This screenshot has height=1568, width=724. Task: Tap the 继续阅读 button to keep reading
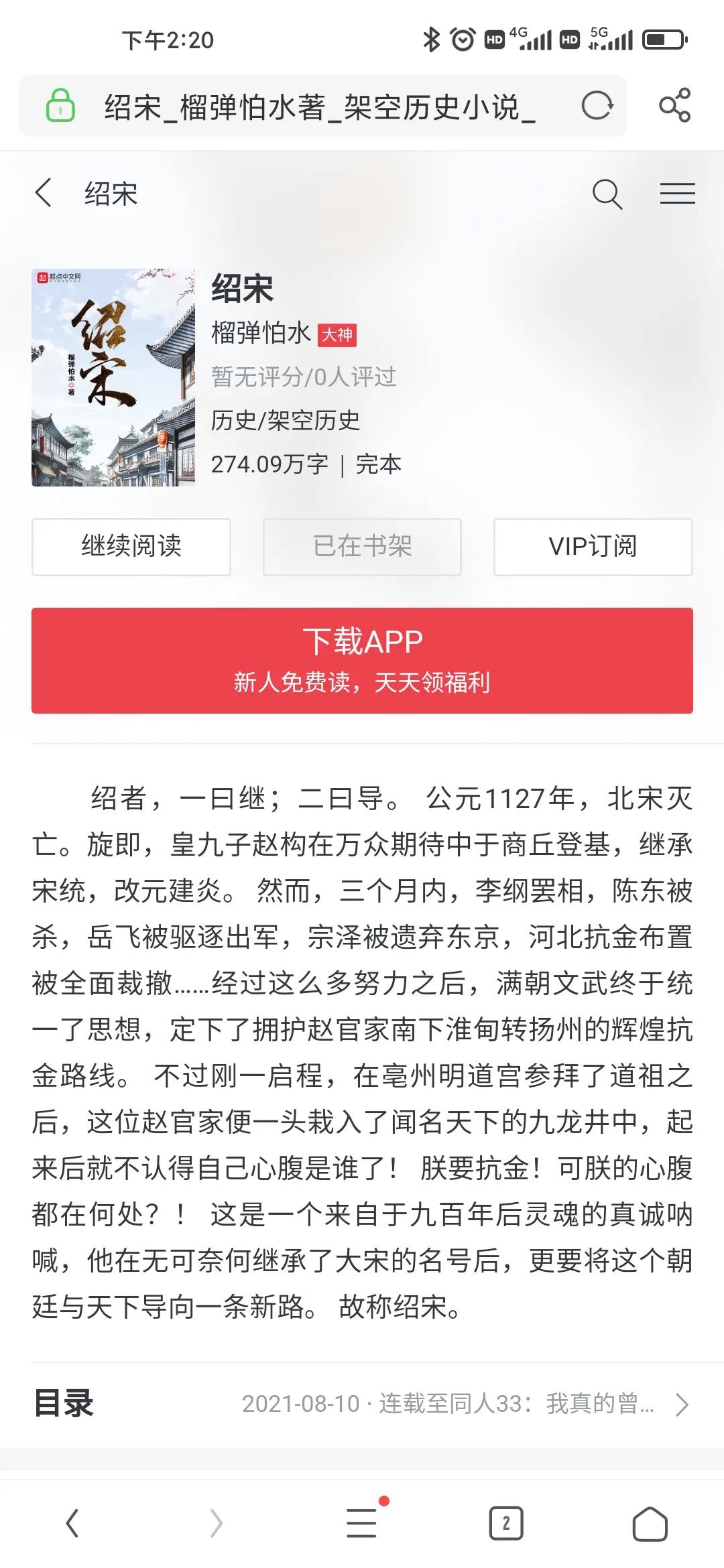coord(131,547)
